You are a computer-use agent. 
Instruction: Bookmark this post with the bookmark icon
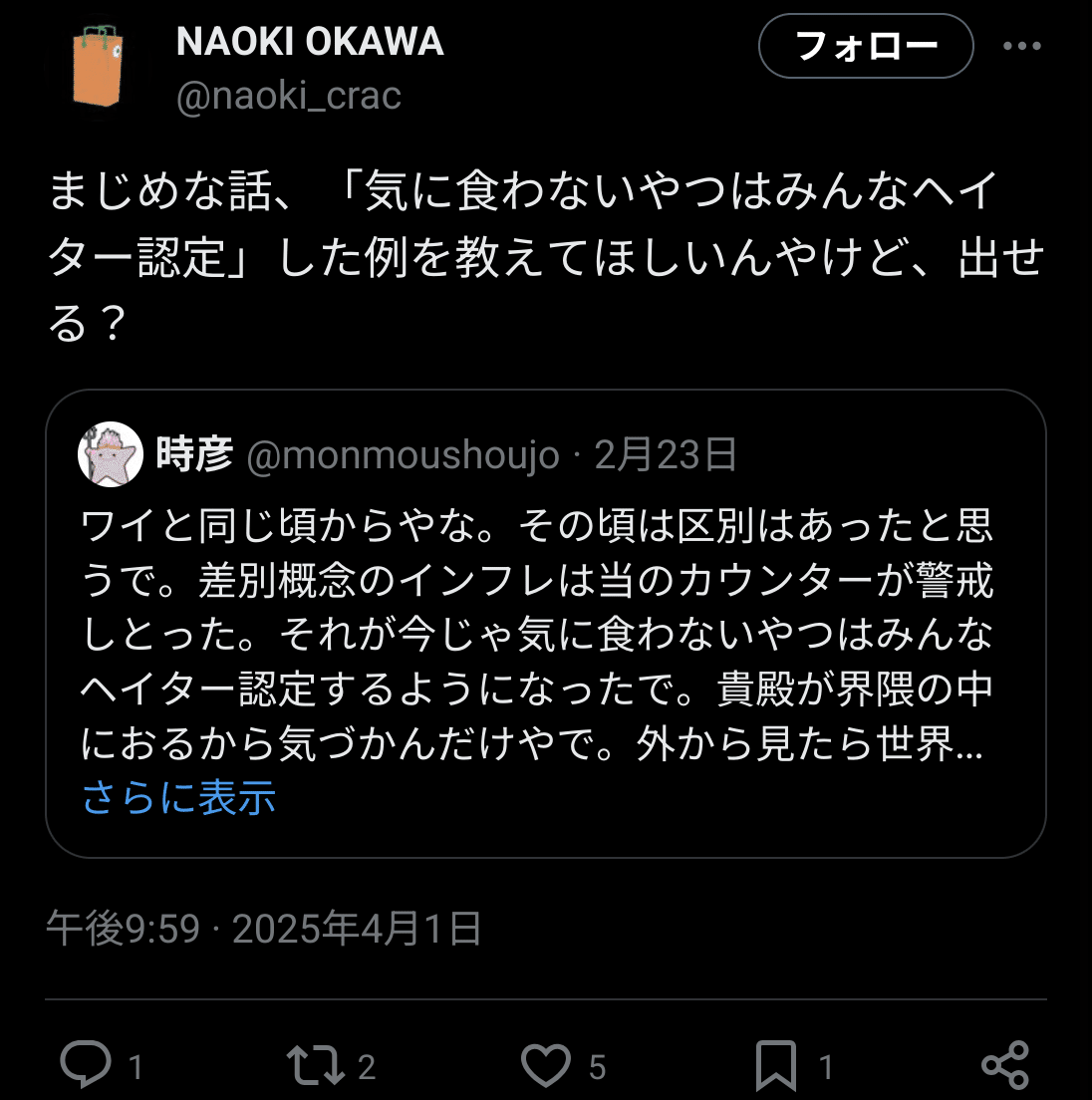click(x=779, y=1064)
